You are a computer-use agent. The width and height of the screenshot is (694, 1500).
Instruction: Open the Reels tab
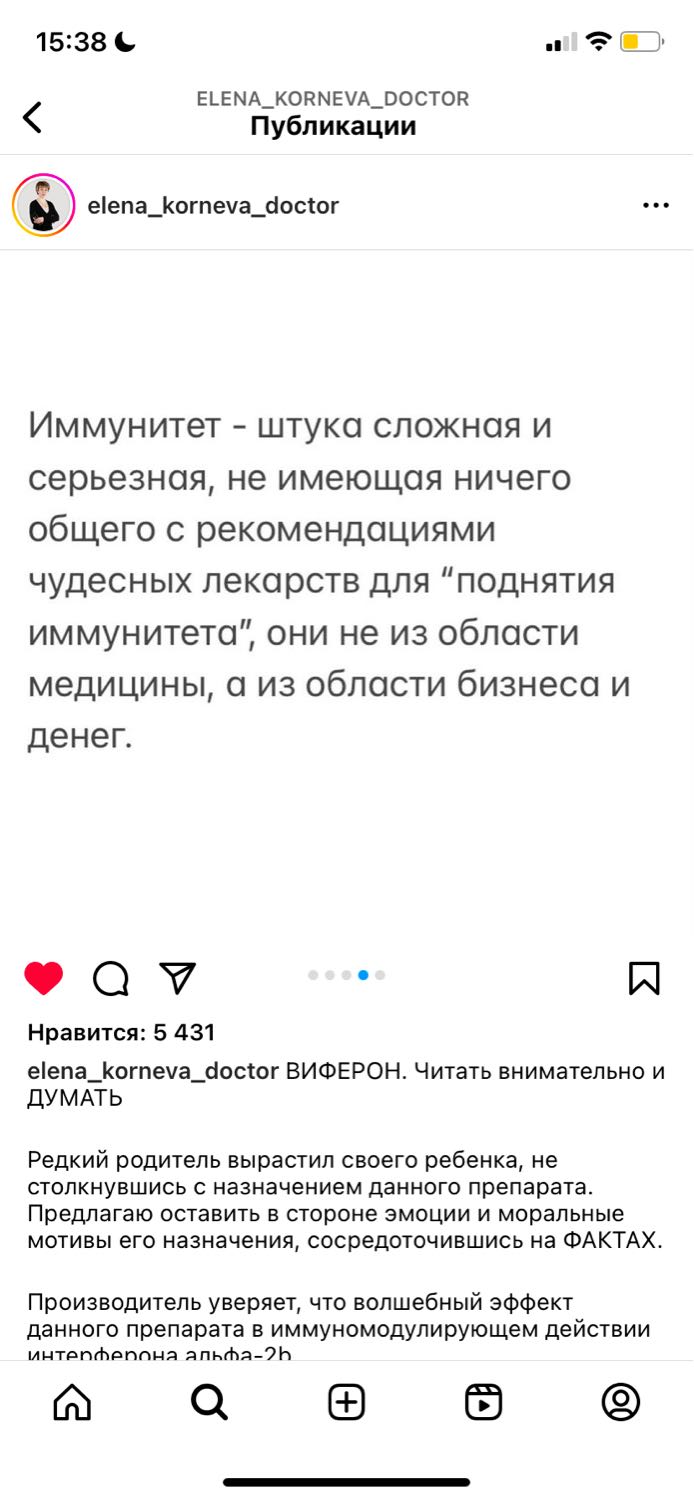484,1402
